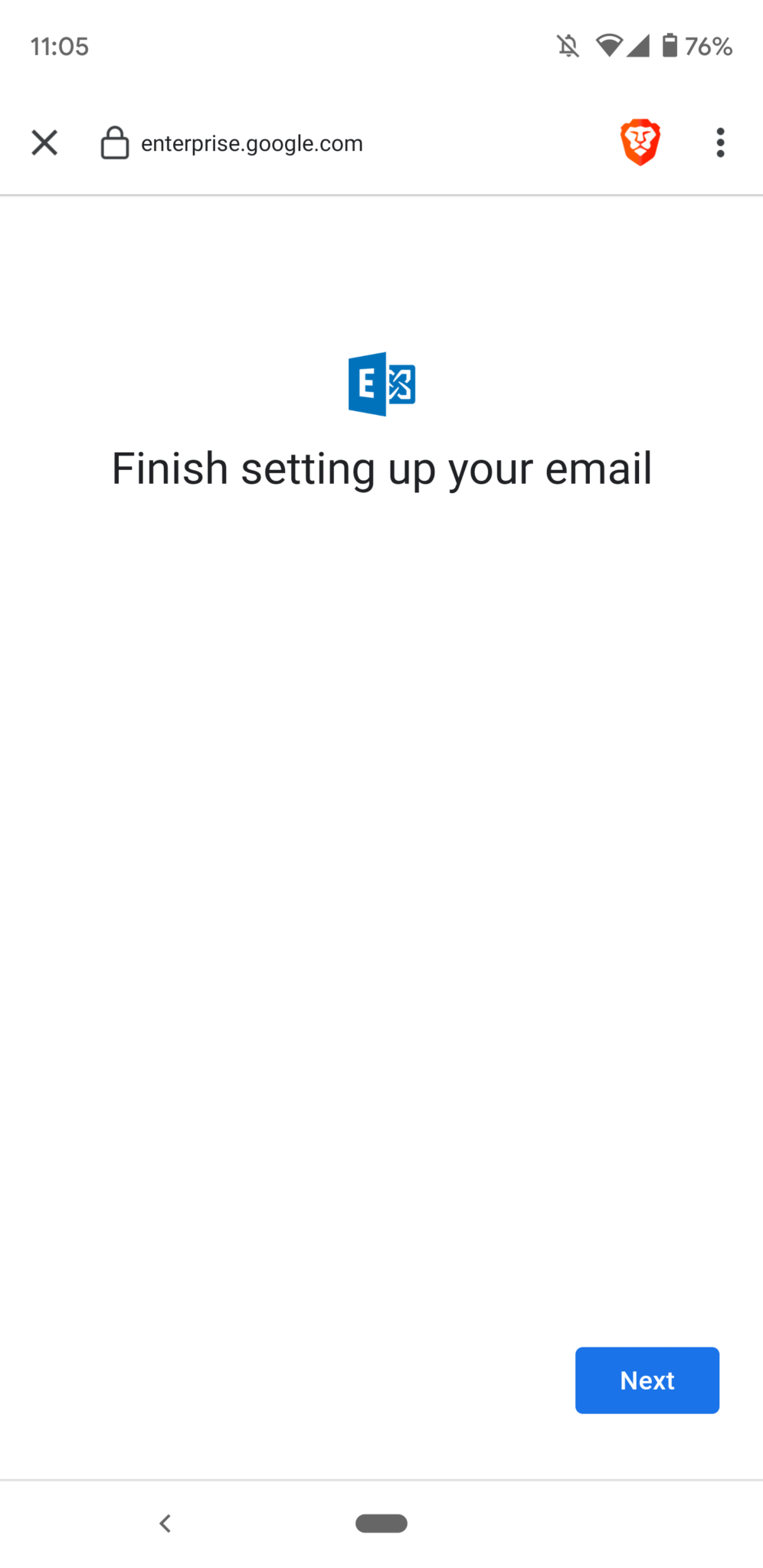
Task: Open the three-dot overflow menu
Action: click(x=720, y=142)
